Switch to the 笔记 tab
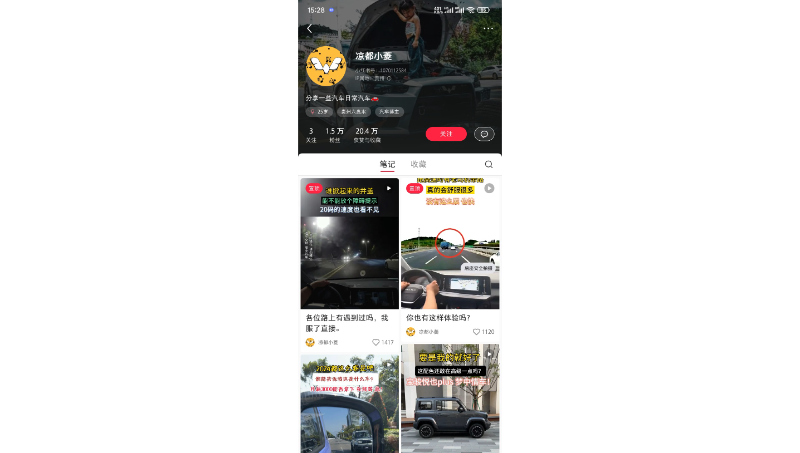This screenshot has height=453, width=800. (x=387, y=164)
